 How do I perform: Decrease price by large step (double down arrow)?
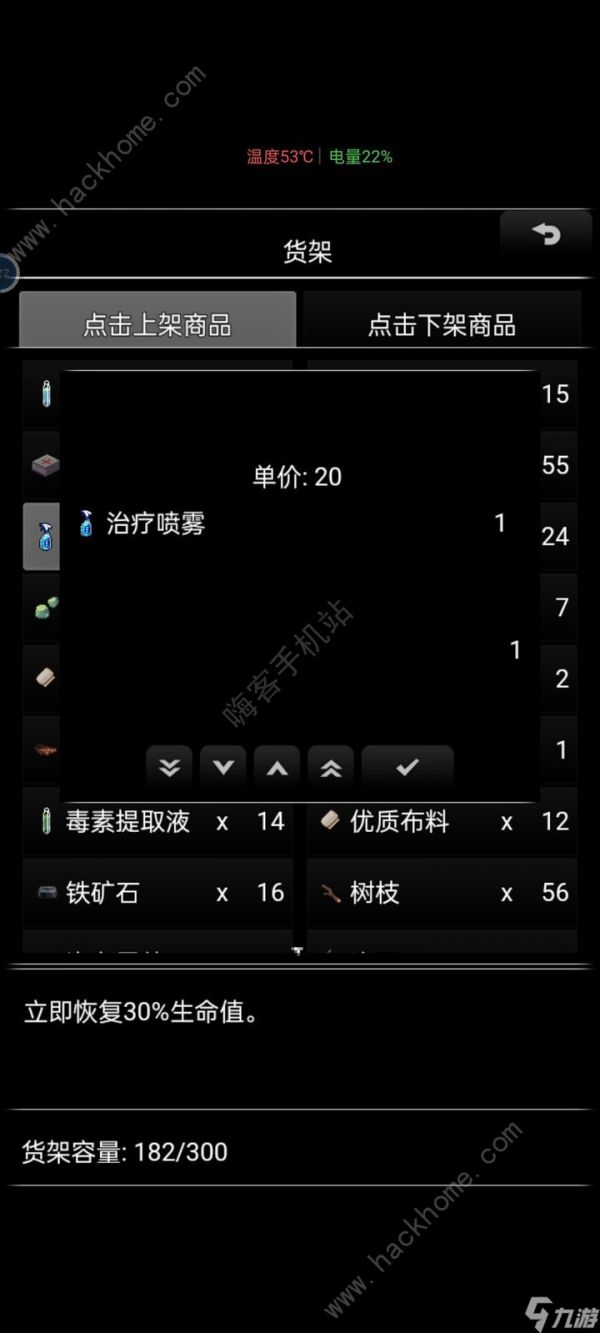point(170,767)
